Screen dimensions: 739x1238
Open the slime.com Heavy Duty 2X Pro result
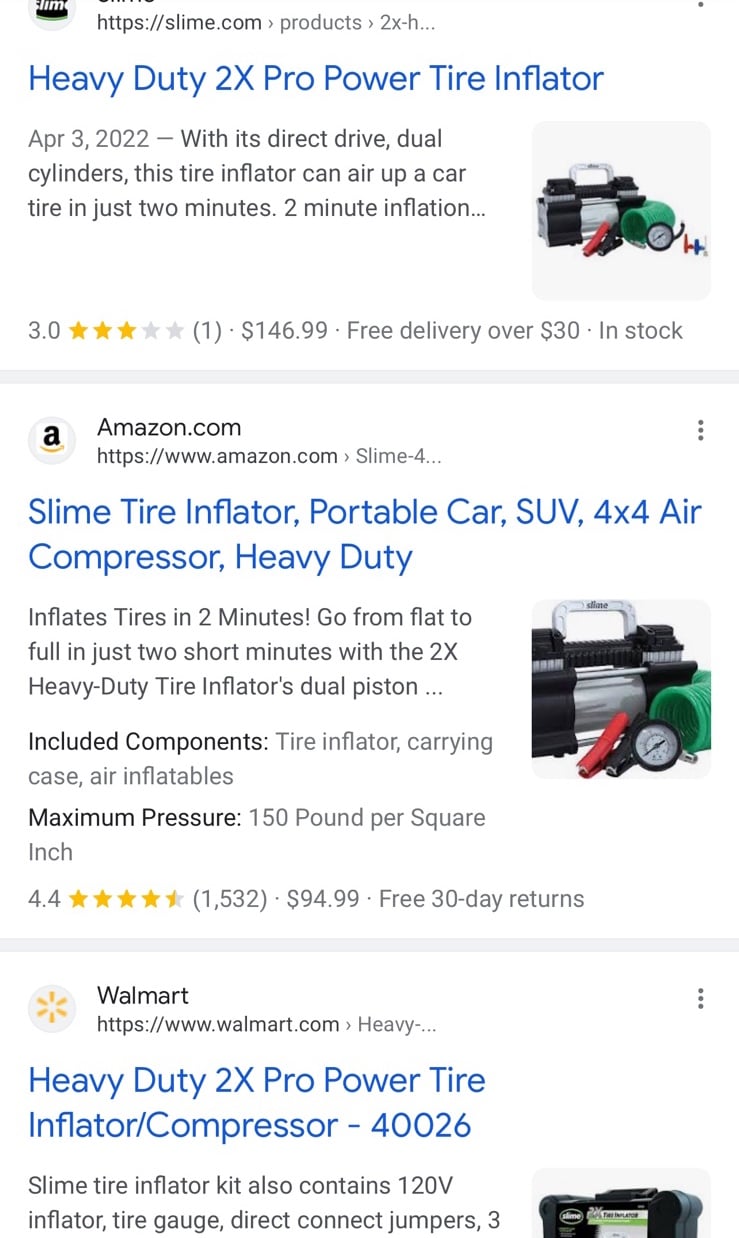pos(316,78)
